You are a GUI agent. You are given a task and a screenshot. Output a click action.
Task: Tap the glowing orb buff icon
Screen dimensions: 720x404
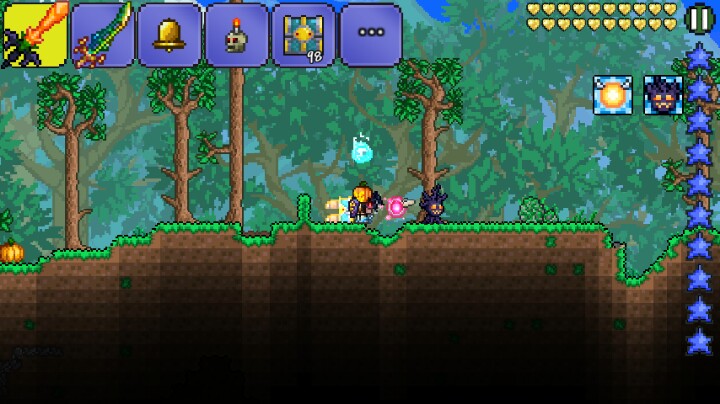(x=612, y=94)
